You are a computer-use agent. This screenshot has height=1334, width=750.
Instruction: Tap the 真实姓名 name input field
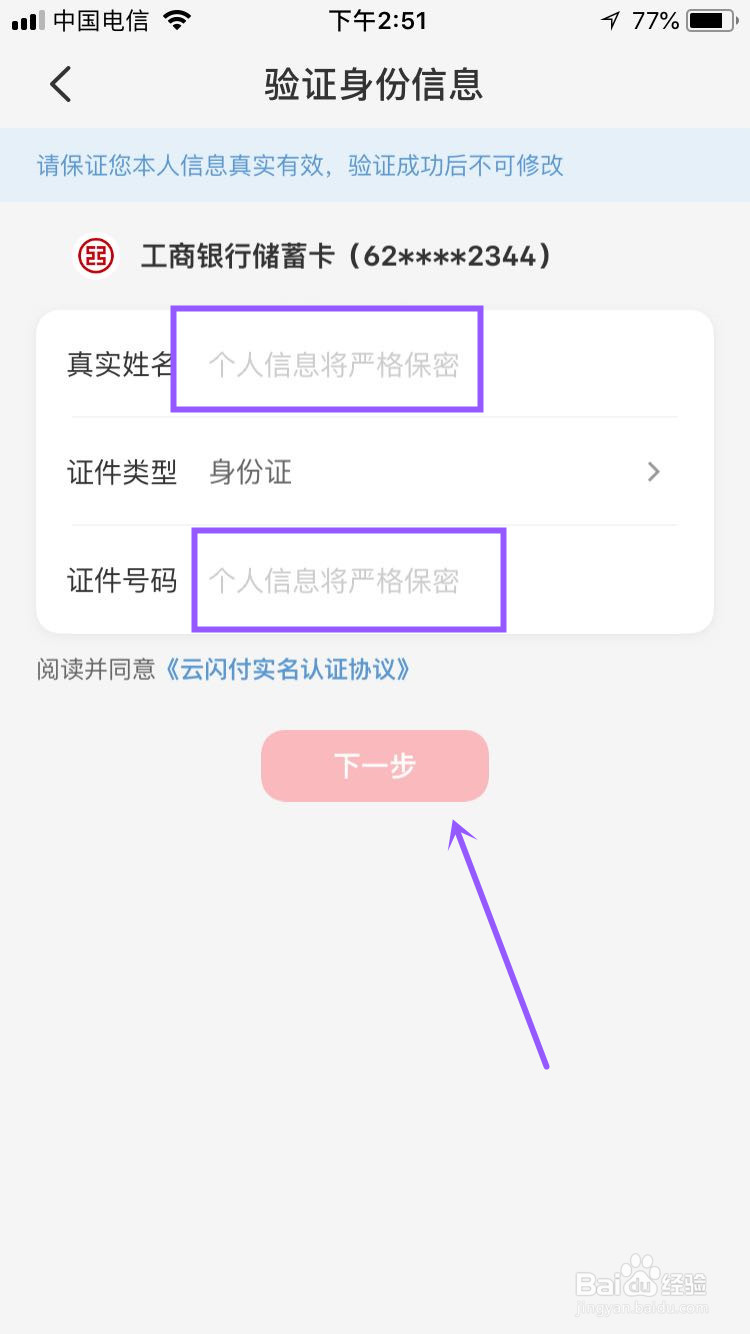coord(330,360)
